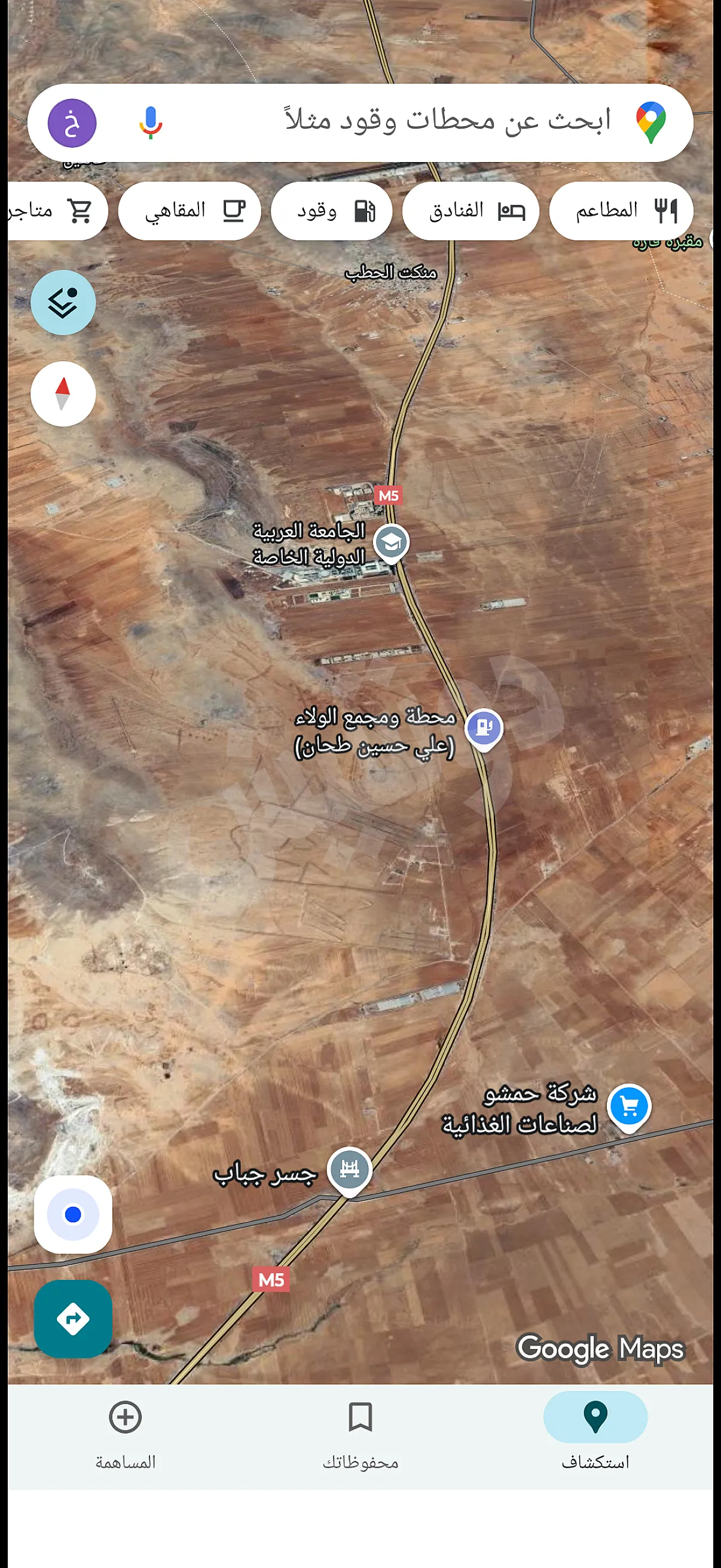Viewport: 721px width, 1568px height.
Task: Tap the compass to reset orientation
Action: 63,394
